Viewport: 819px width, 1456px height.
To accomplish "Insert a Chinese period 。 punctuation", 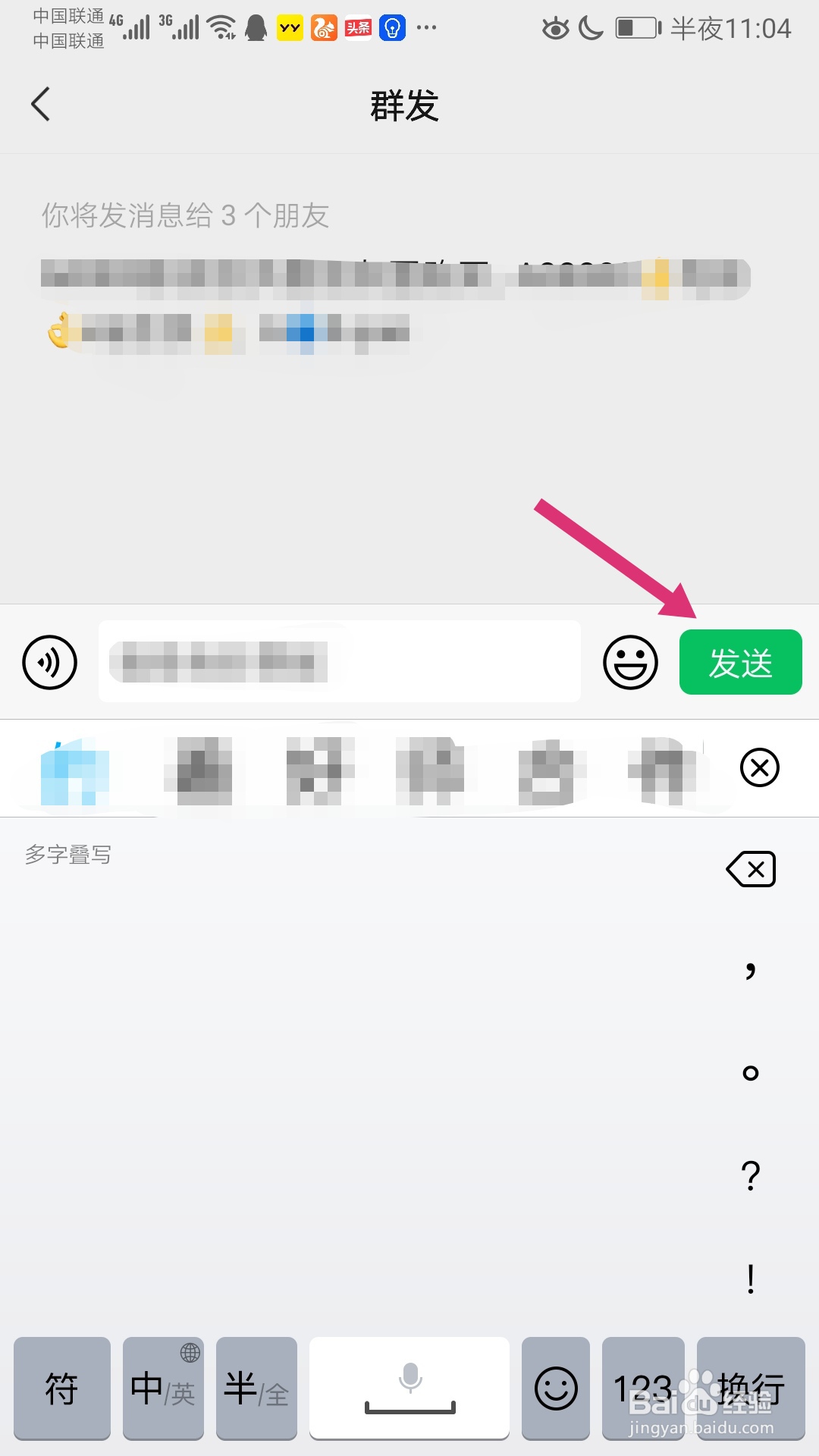I will 750,1072.
